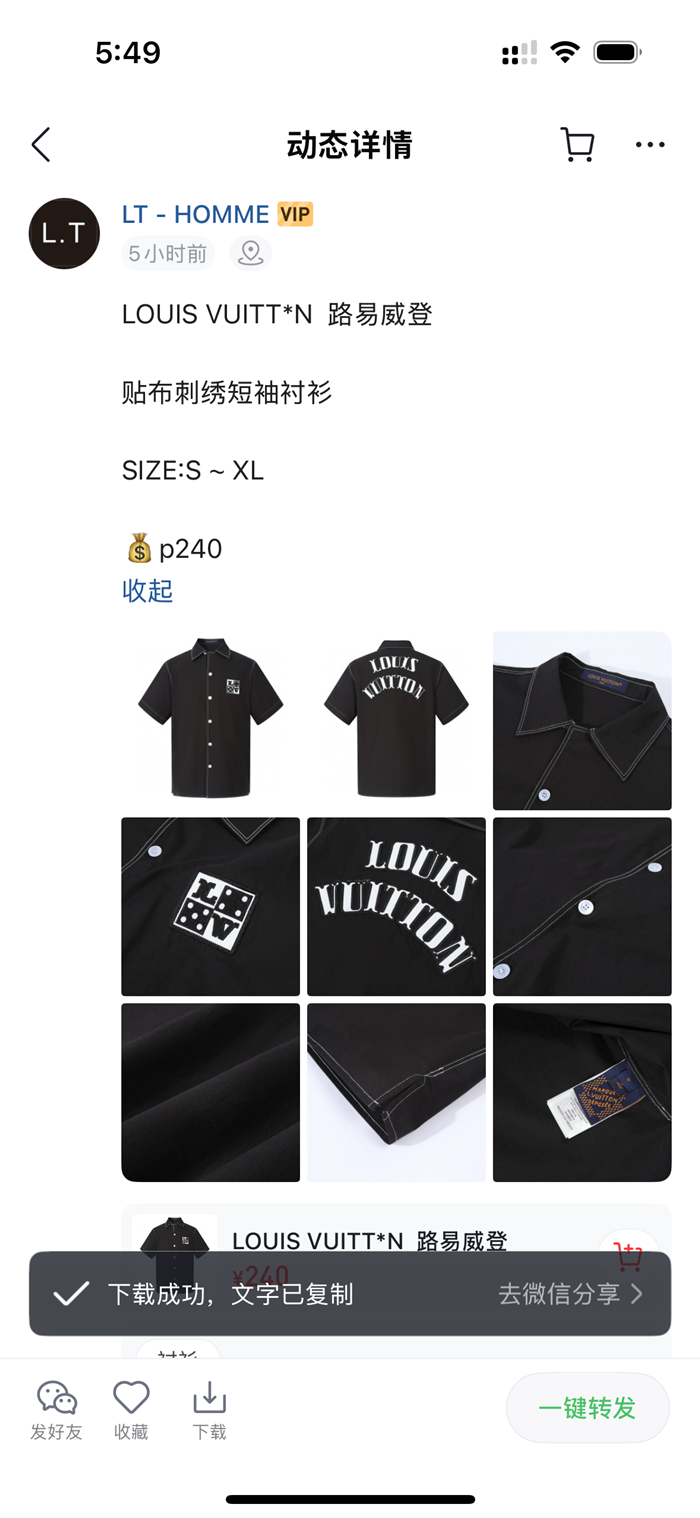Open the LV chest patch close-up photo
The width and height of the screenshot is (700, 1518).
click(210, 906)
